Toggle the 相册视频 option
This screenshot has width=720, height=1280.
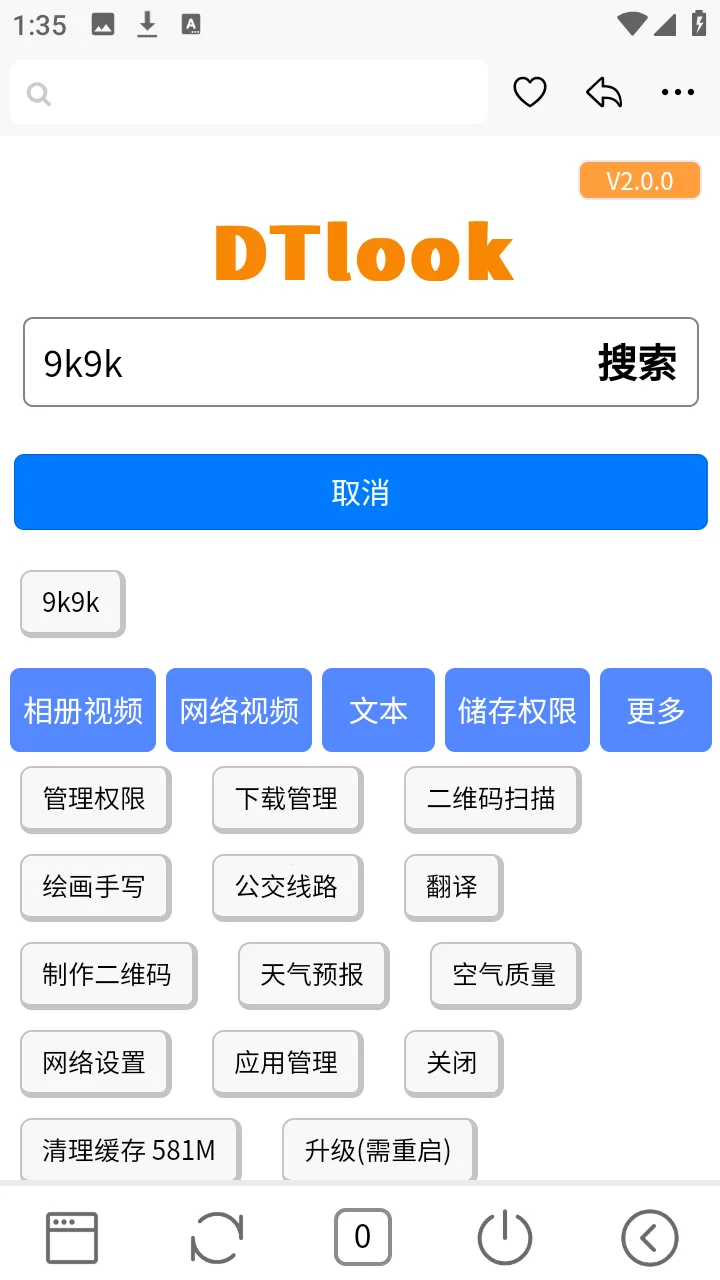(x=83, y=710)
